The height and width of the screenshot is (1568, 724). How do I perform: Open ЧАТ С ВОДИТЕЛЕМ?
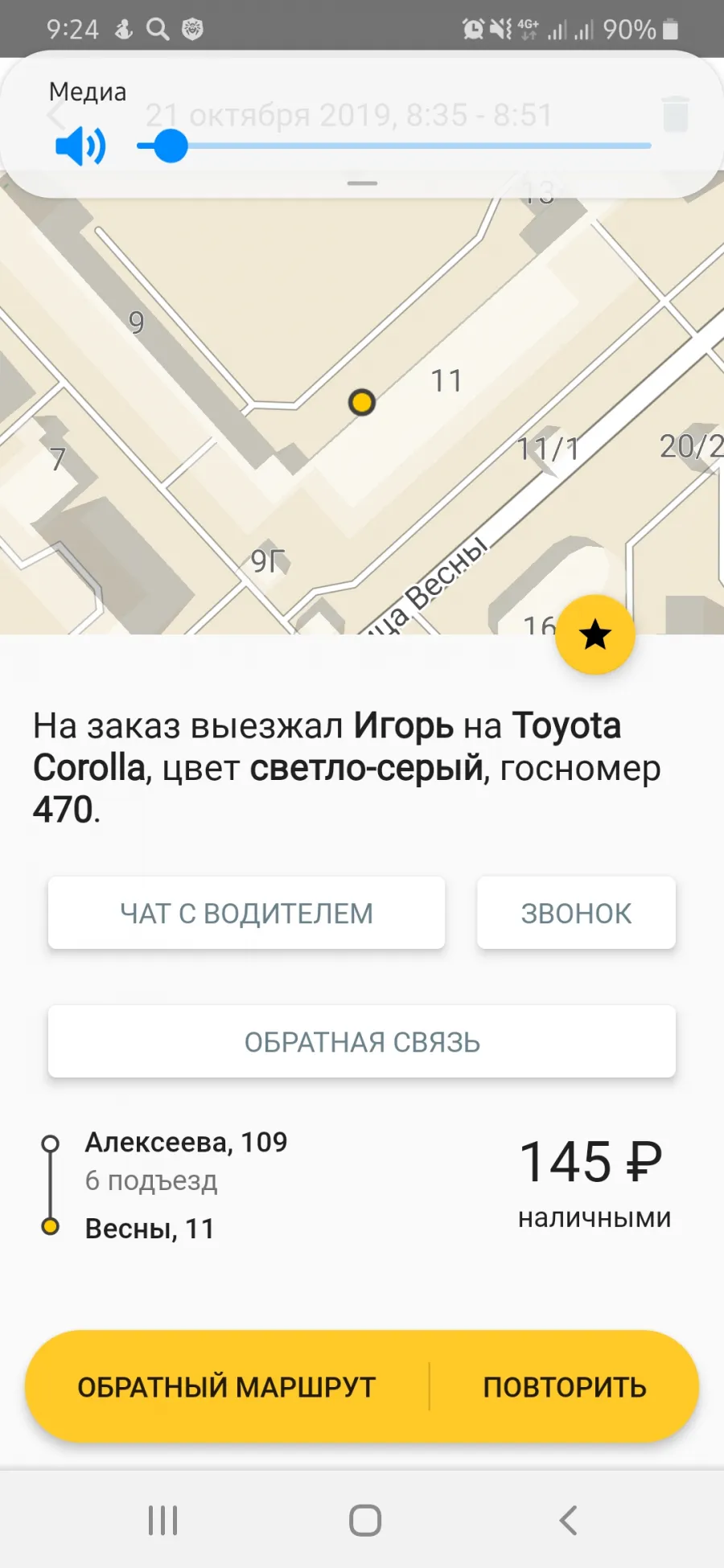coord(246,913)
